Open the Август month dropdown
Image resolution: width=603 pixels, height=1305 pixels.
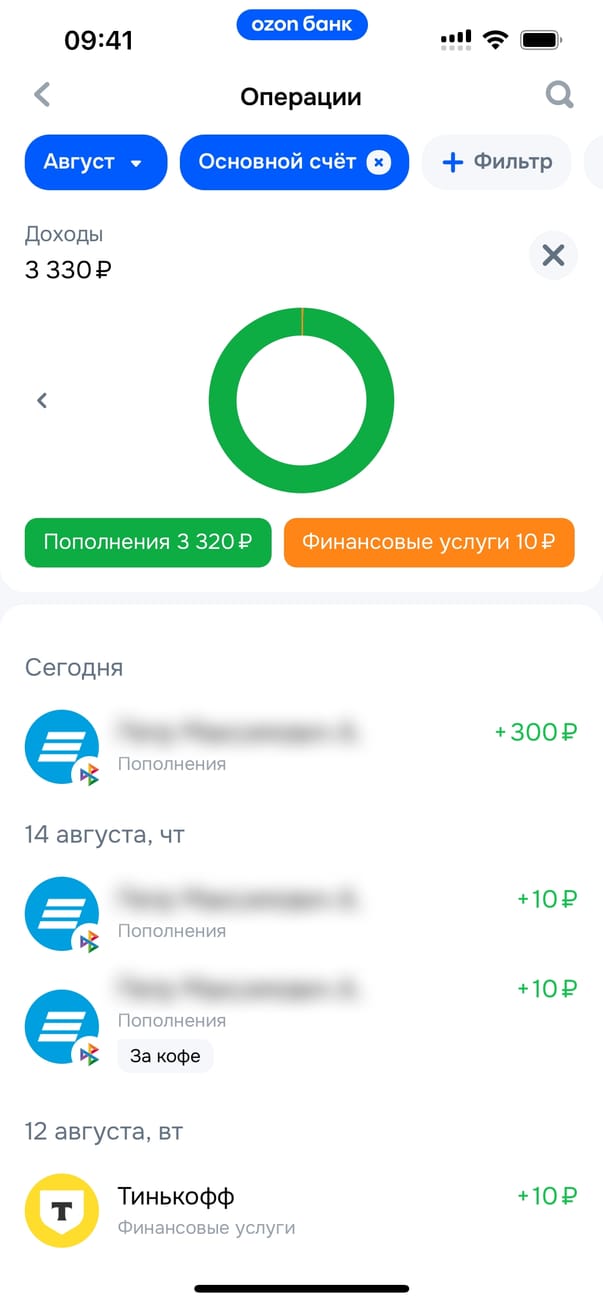click(x=95, y=162)
